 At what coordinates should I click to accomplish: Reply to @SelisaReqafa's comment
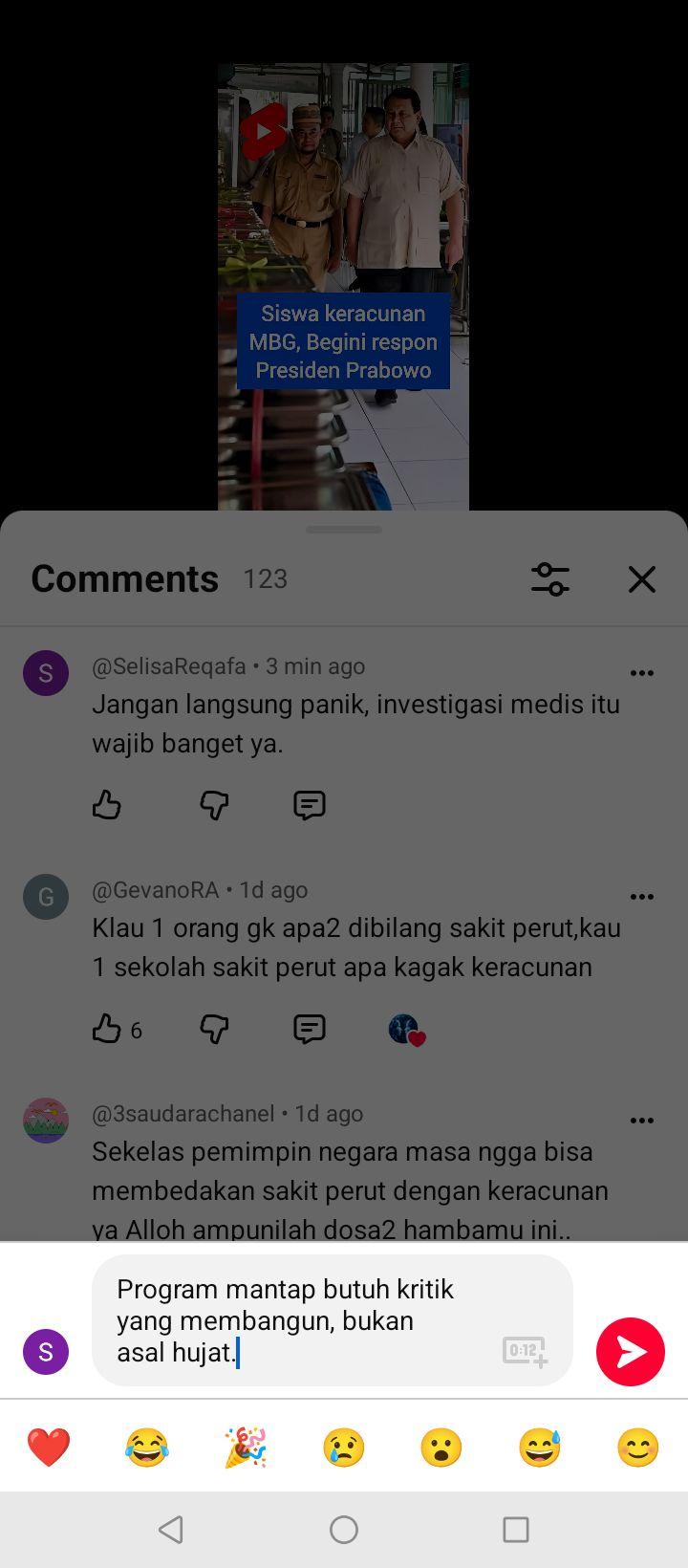[310, 805]
